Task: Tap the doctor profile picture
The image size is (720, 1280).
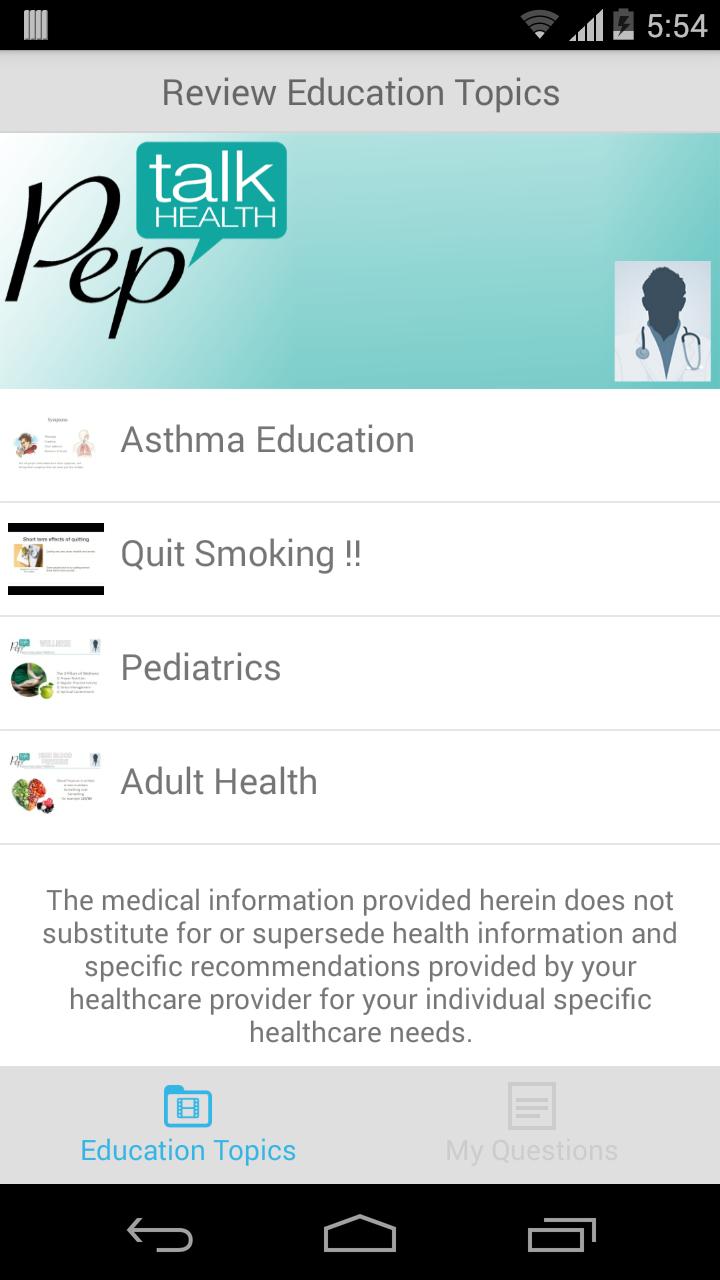Action: 662,321
